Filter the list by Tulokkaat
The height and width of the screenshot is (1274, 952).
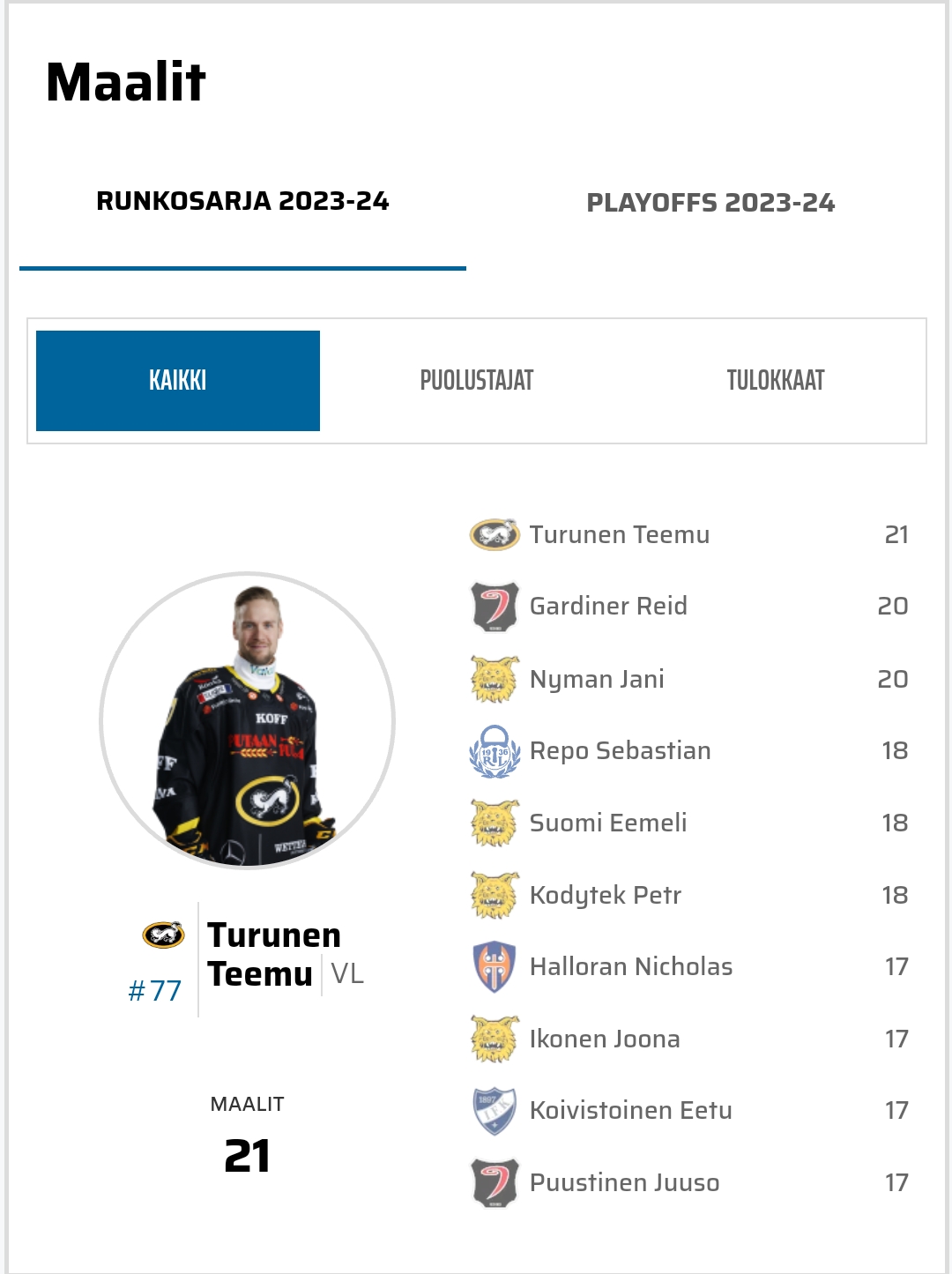(x=775, y=381)
